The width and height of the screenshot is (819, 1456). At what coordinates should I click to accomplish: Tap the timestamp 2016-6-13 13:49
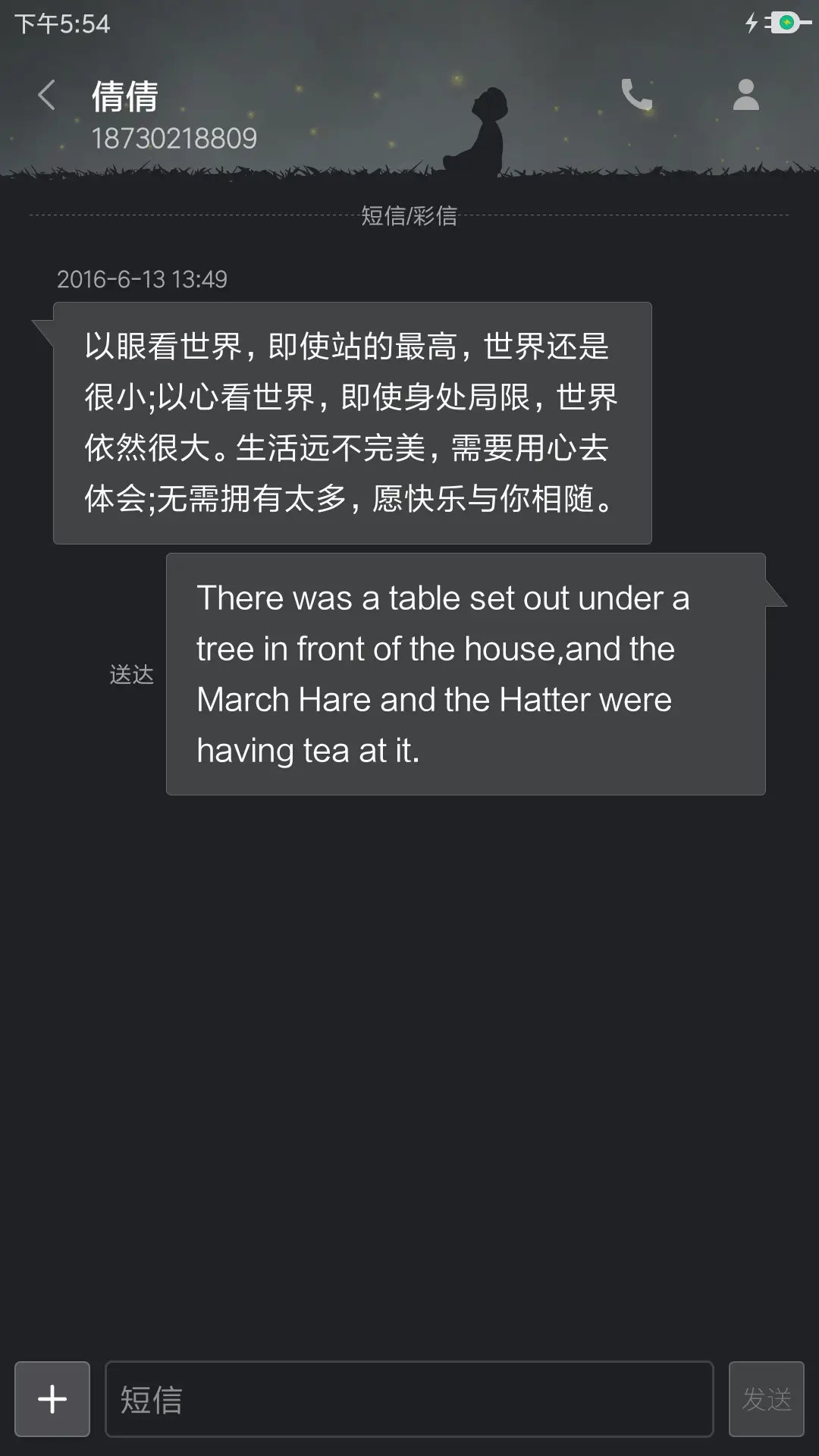click(x=143, y=279)
